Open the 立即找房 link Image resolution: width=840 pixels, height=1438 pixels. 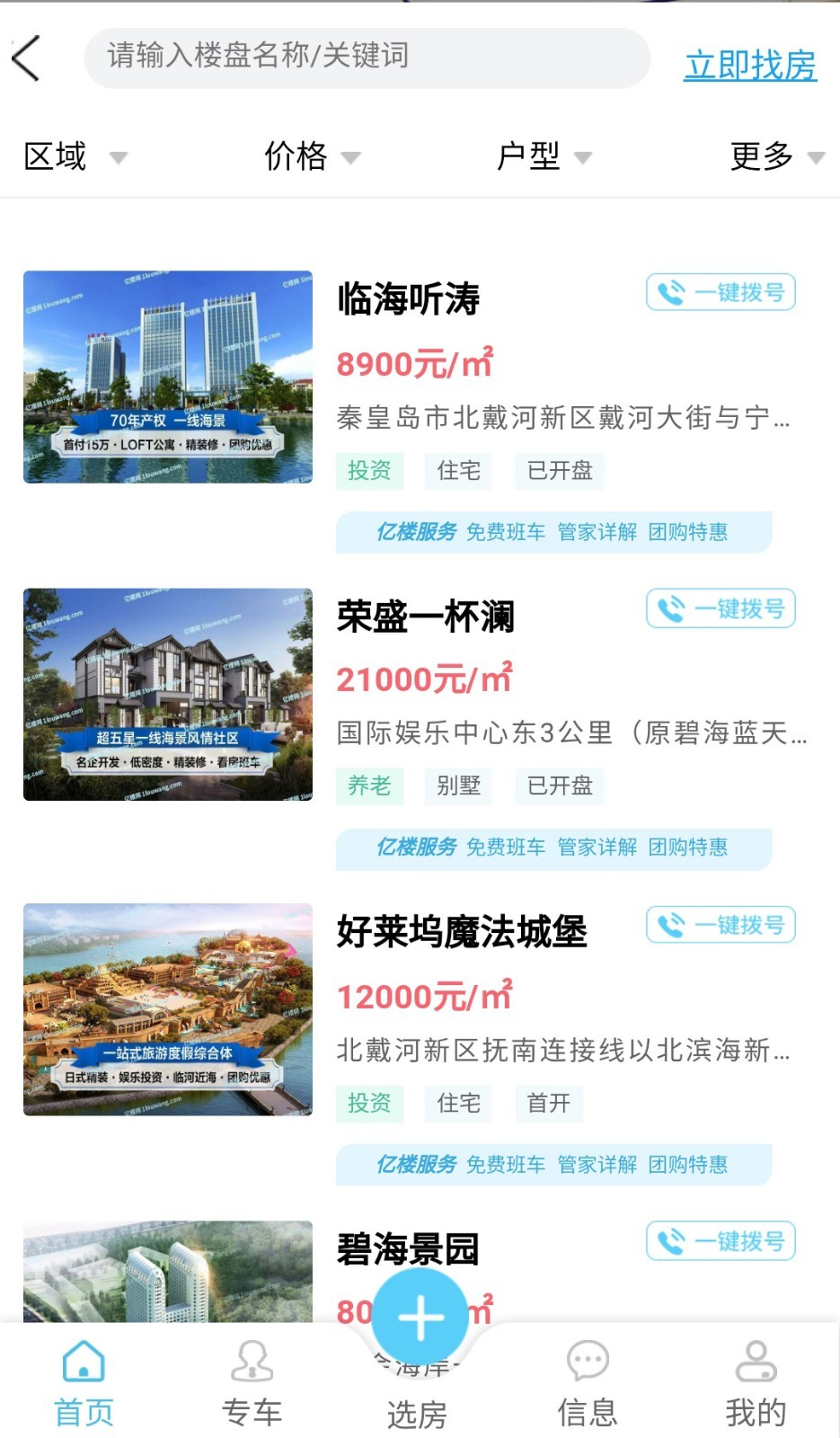[749, 65]
